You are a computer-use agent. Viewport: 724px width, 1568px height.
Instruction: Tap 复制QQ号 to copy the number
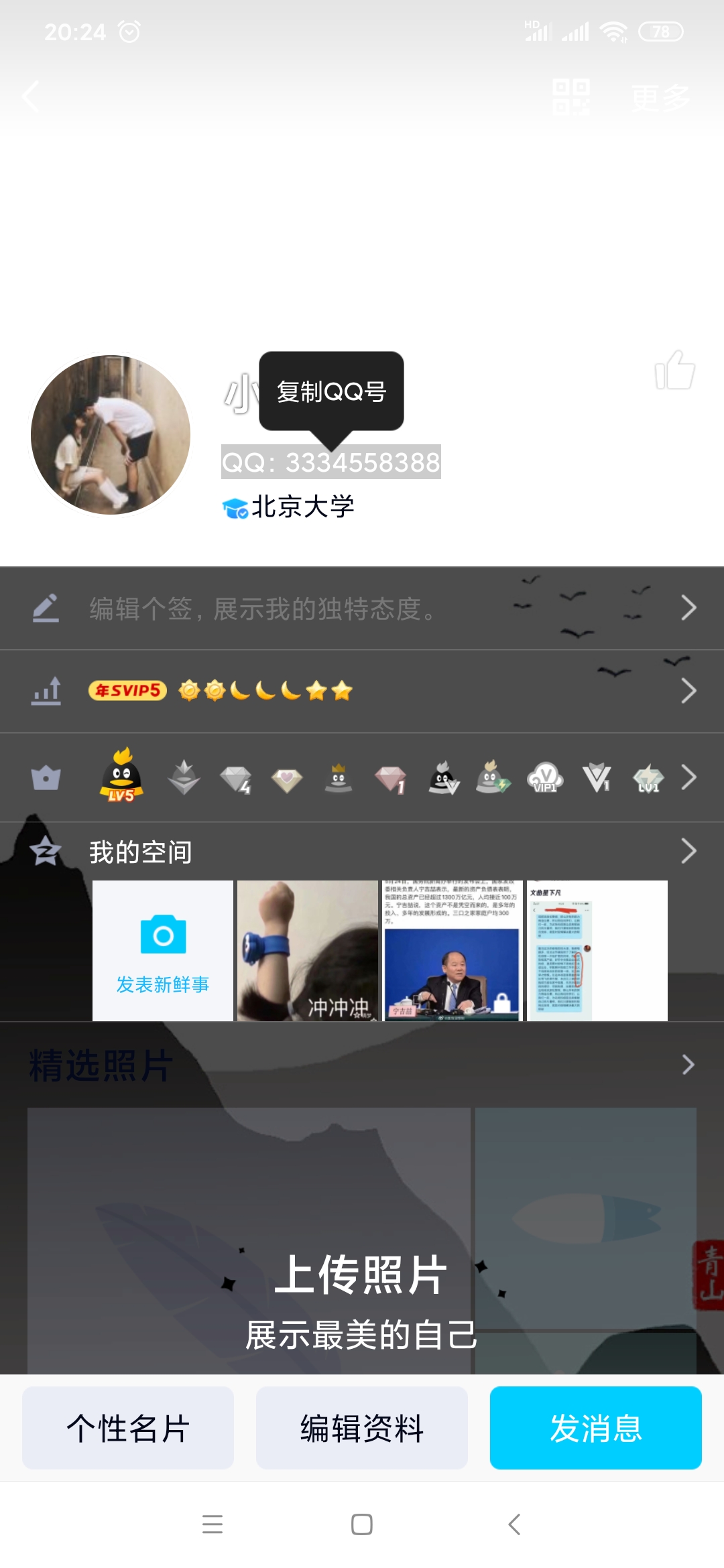[331, 391]
